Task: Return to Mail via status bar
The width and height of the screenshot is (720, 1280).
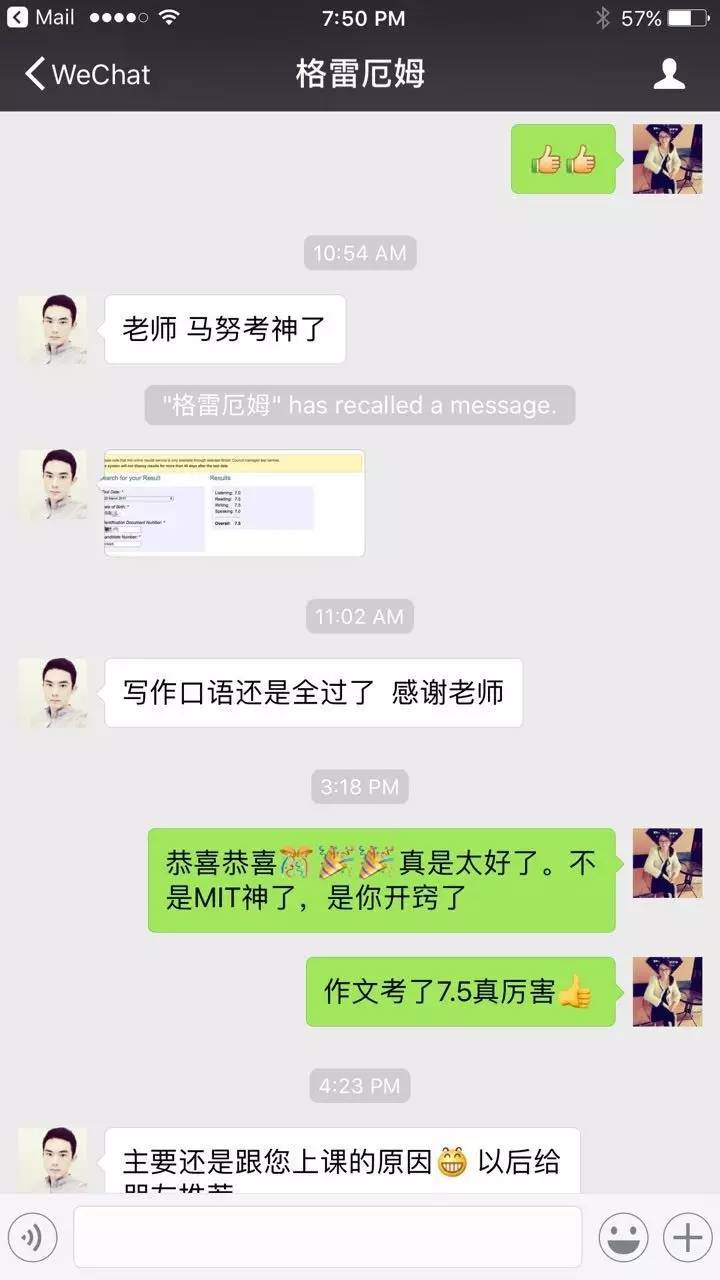Action: coord(41,18)
